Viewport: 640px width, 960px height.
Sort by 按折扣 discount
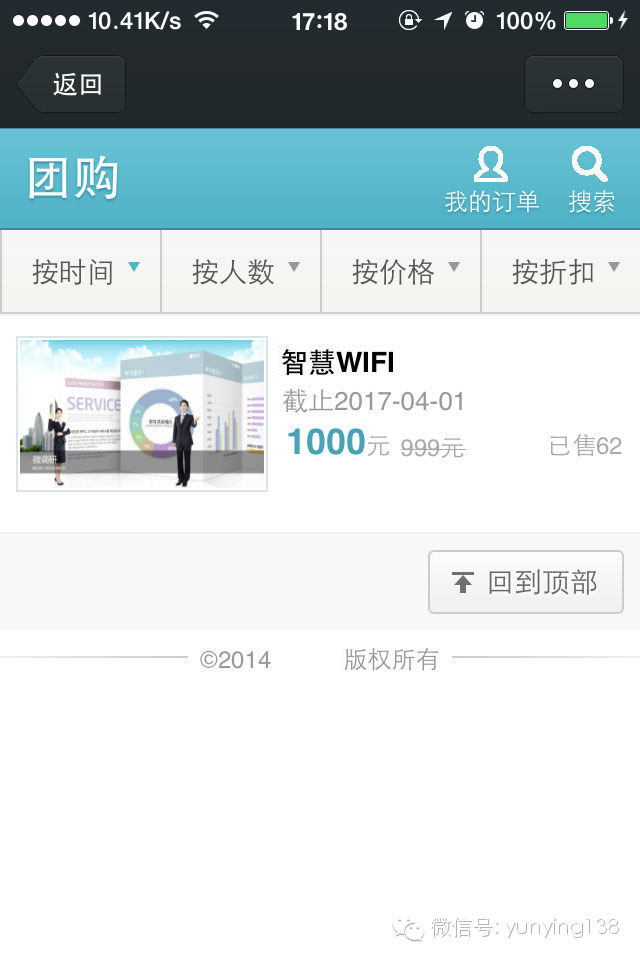click(x=561, y=271)
